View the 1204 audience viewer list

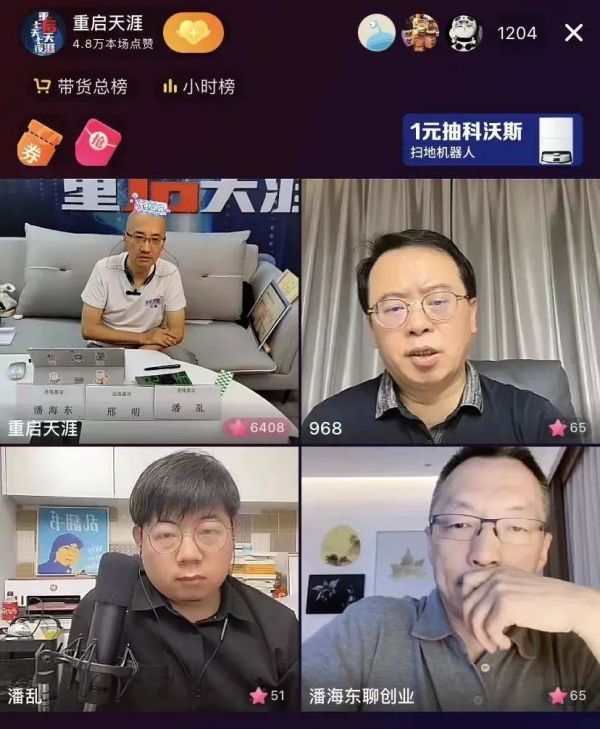[x=517, y=33]
